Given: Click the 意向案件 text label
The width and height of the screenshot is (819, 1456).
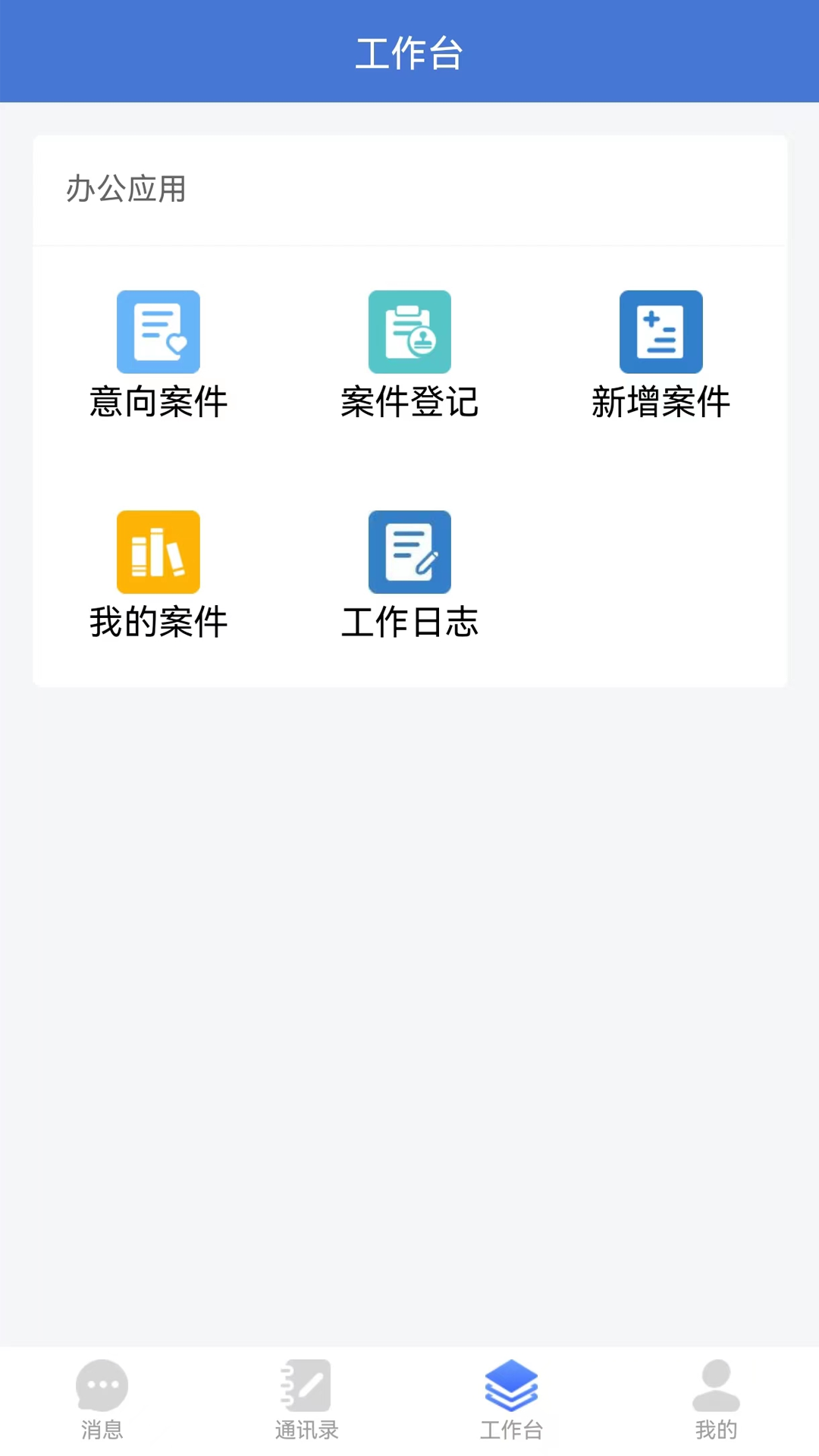Looking at the screenshot, I should pyautogui.click(x=158, y=402).
